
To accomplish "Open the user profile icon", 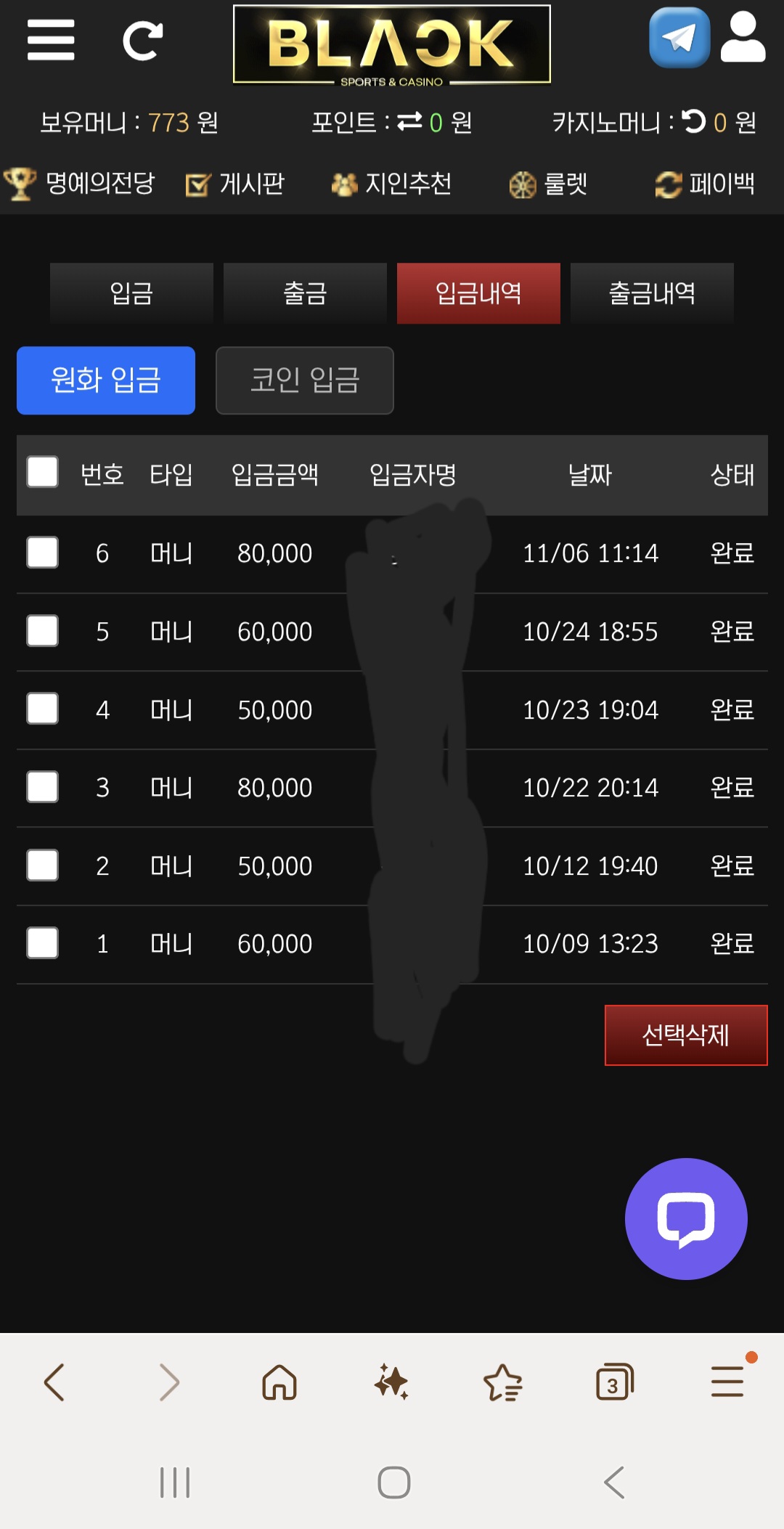I will pos(743,38).
